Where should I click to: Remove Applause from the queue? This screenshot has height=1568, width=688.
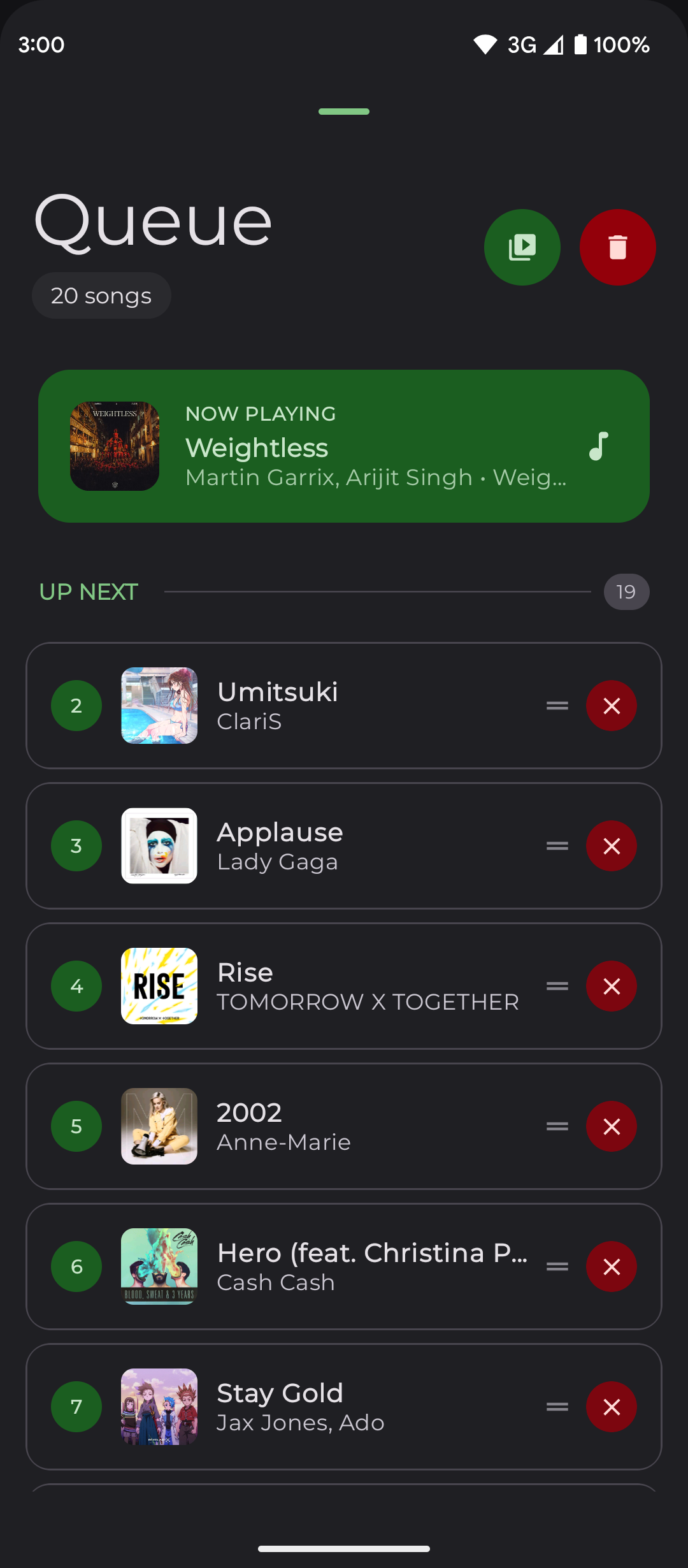(611, 846)
